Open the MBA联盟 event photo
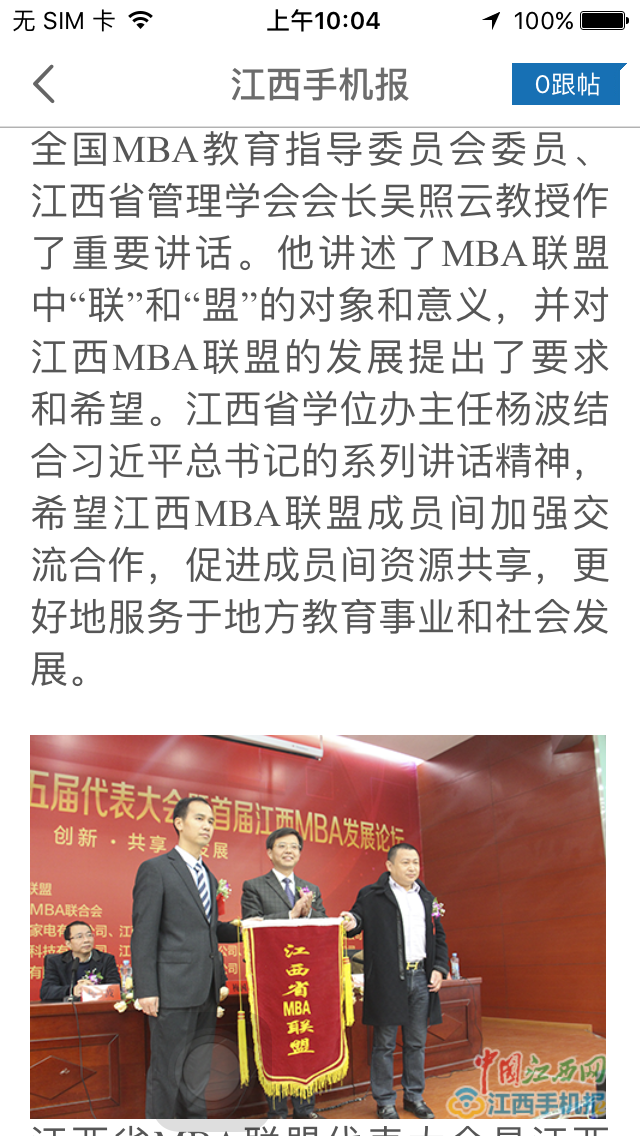 point(318,926)
